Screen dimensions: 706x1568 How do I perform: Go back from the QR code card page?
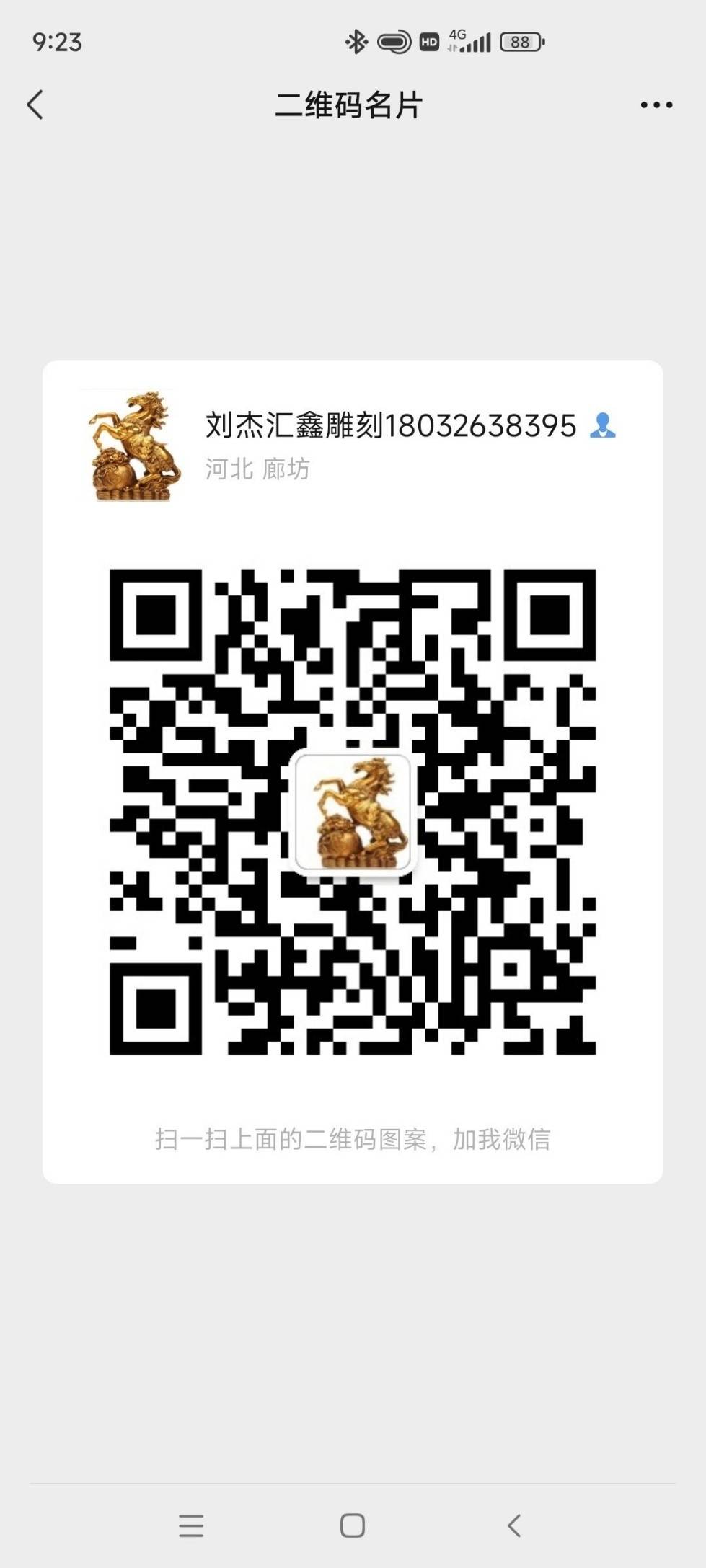point(35,105)
